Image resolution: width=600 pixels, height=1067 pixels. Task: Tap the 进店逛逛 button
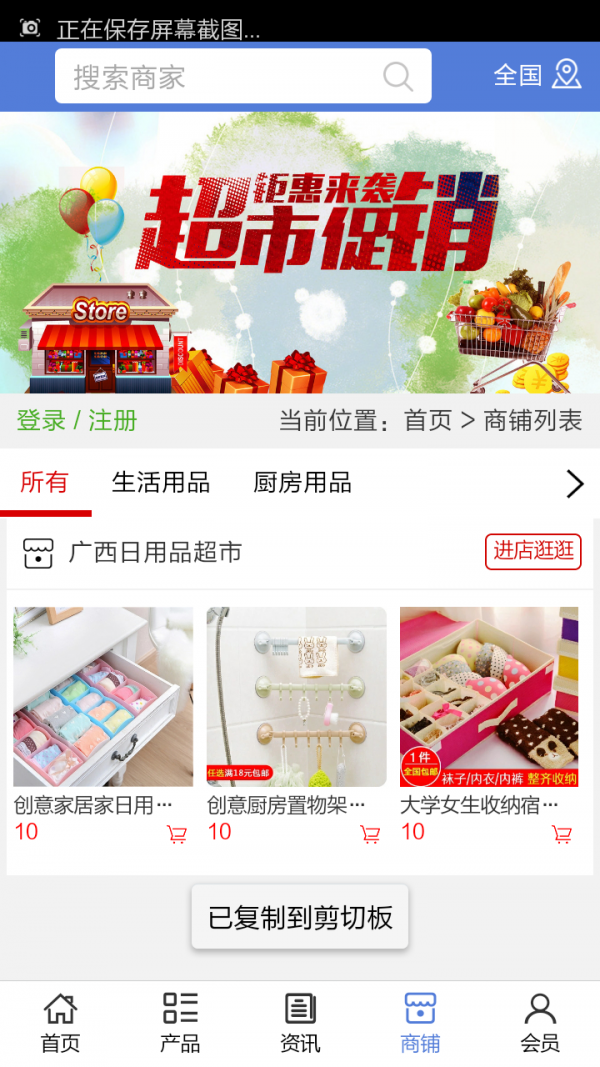pyautogui.click(x=533, y=551)
